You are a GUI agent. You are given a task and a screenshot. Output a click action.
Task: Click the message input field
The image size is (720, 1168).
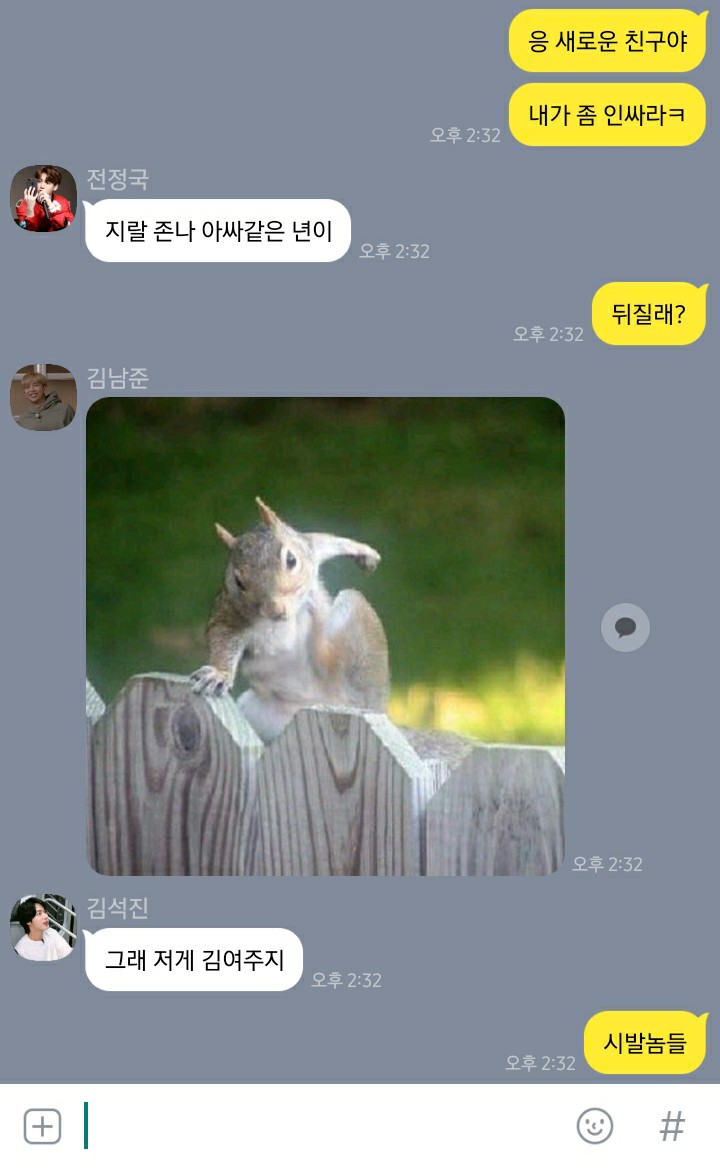click(x=300, y=1124)
